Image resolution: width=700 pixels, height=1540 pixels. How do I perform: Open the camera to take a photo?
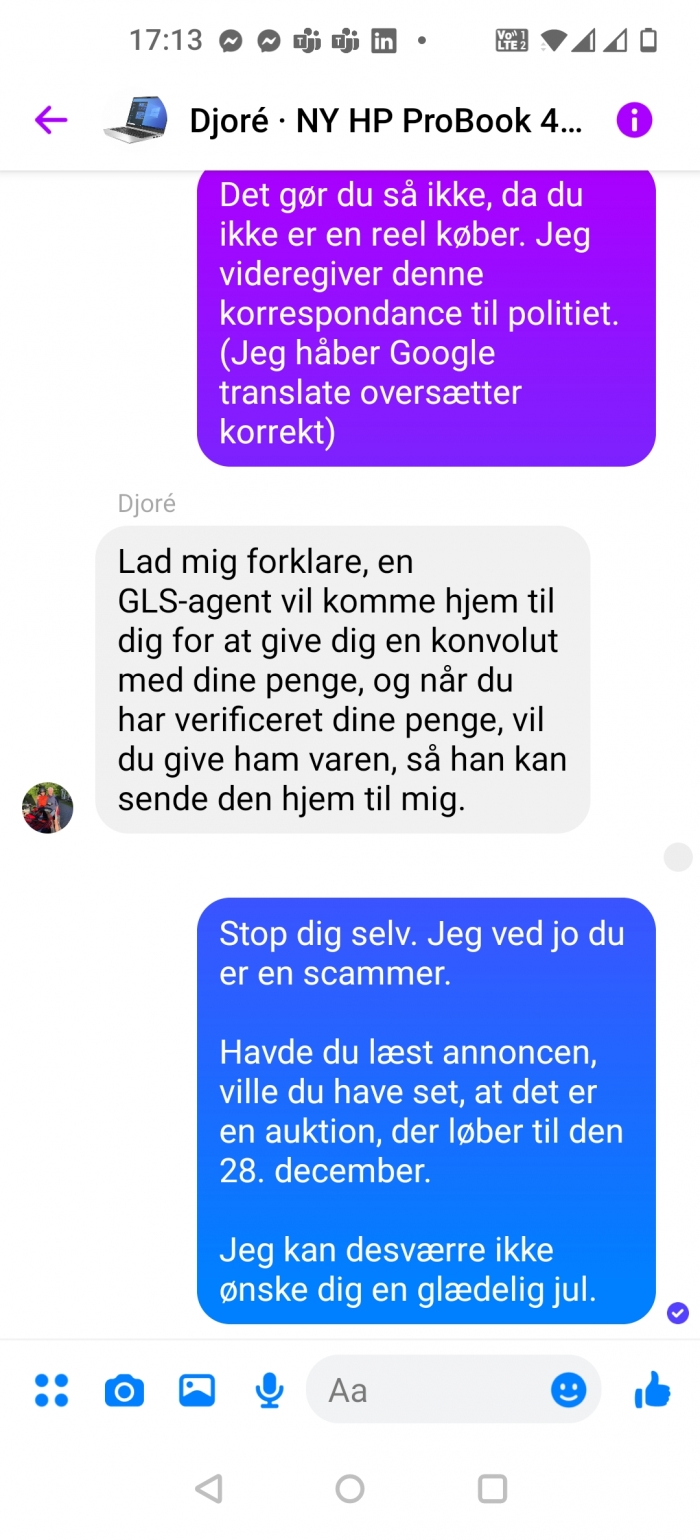point(124,1390)
